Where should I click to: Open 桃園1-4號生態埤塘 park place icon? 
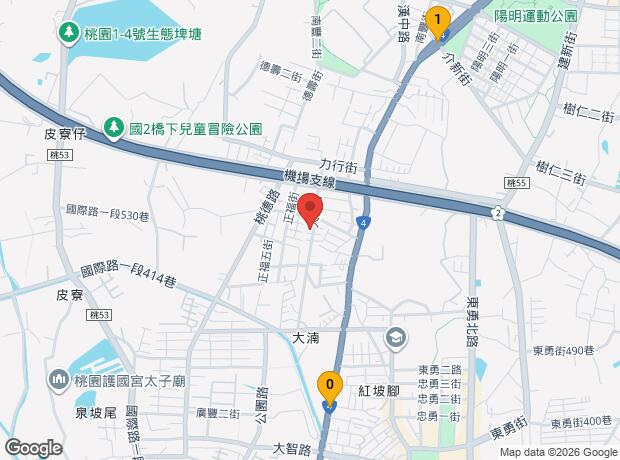point(69,33)
